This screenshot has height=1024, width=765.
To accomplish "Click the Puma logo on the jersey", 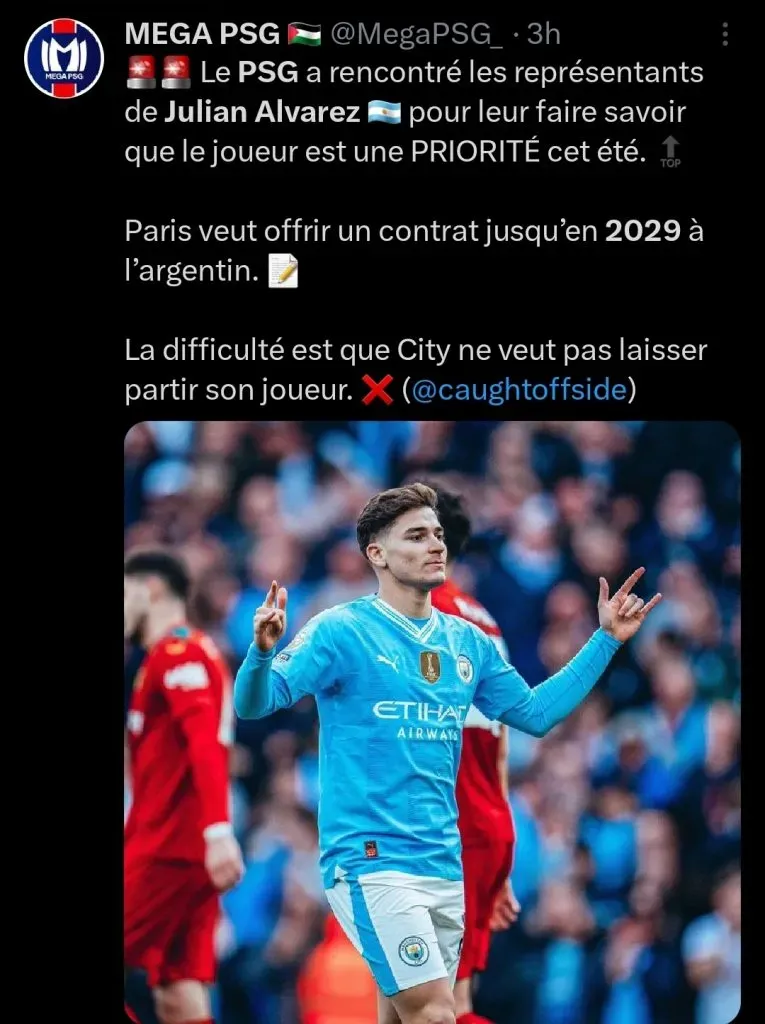I will point(389,663).
